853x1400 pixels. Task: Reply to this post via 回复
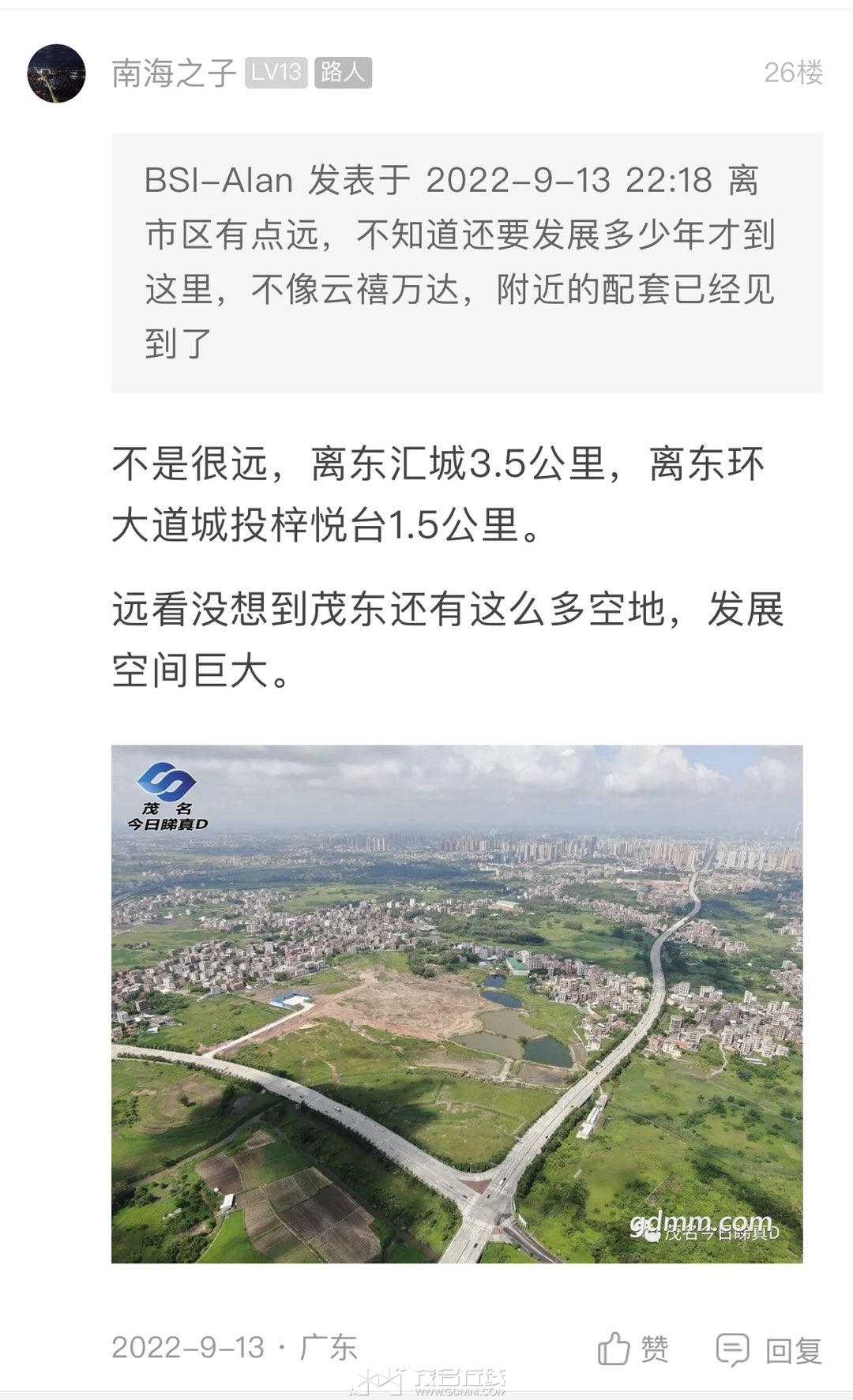[x=769, y=1349]
